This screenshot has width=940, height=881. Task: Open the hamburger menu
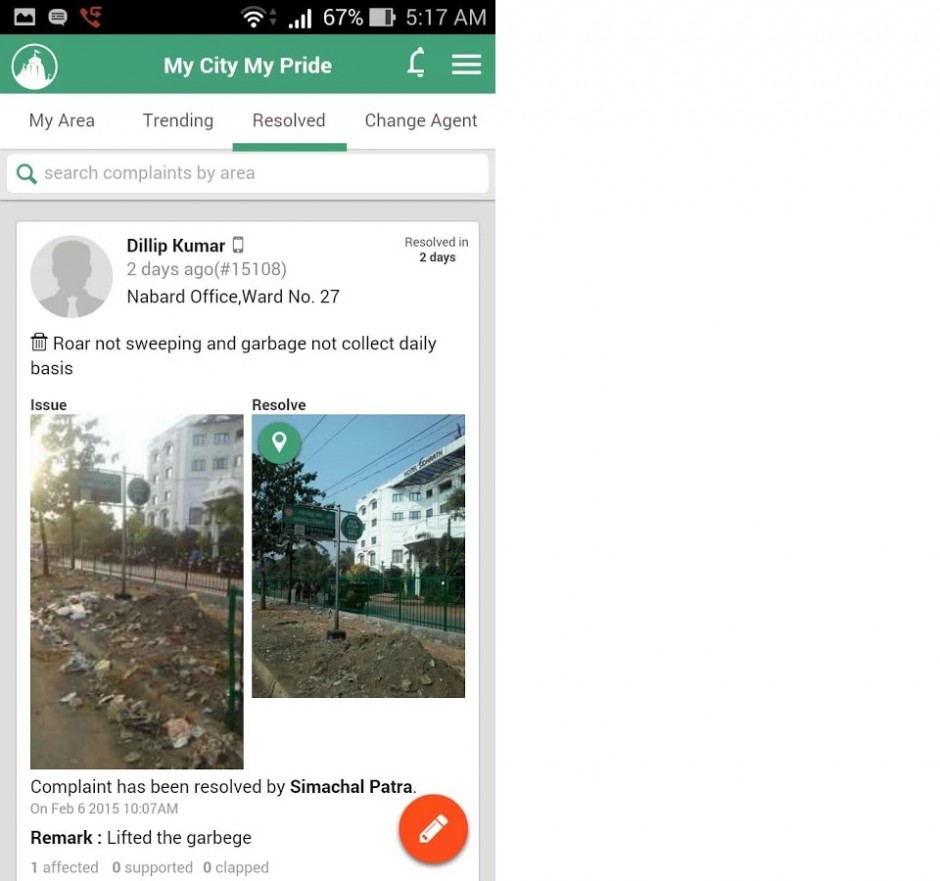pyautogui.click(x=466, y=65)
